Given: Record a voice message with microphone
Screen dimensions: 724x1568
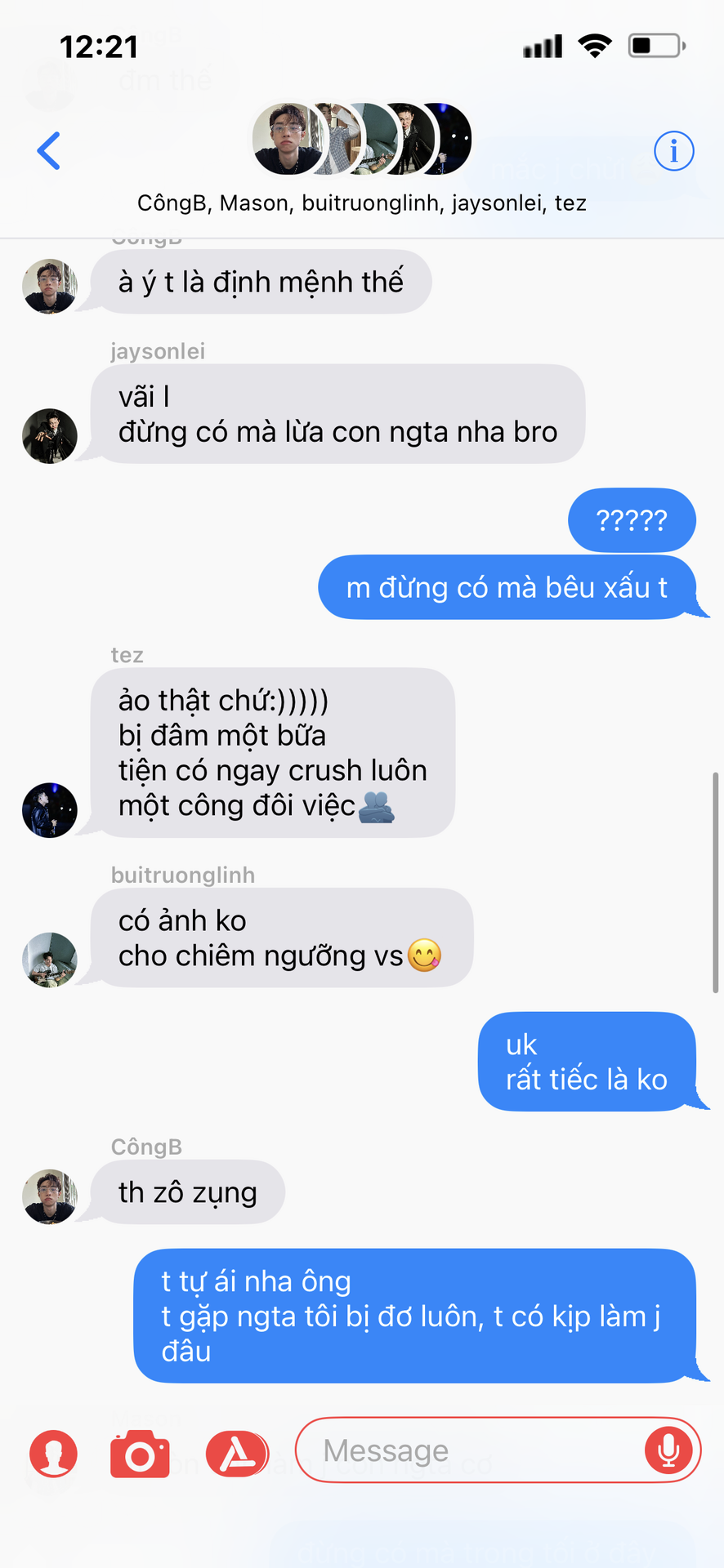Looking at the screenshot, I should tap(668, 1450).
